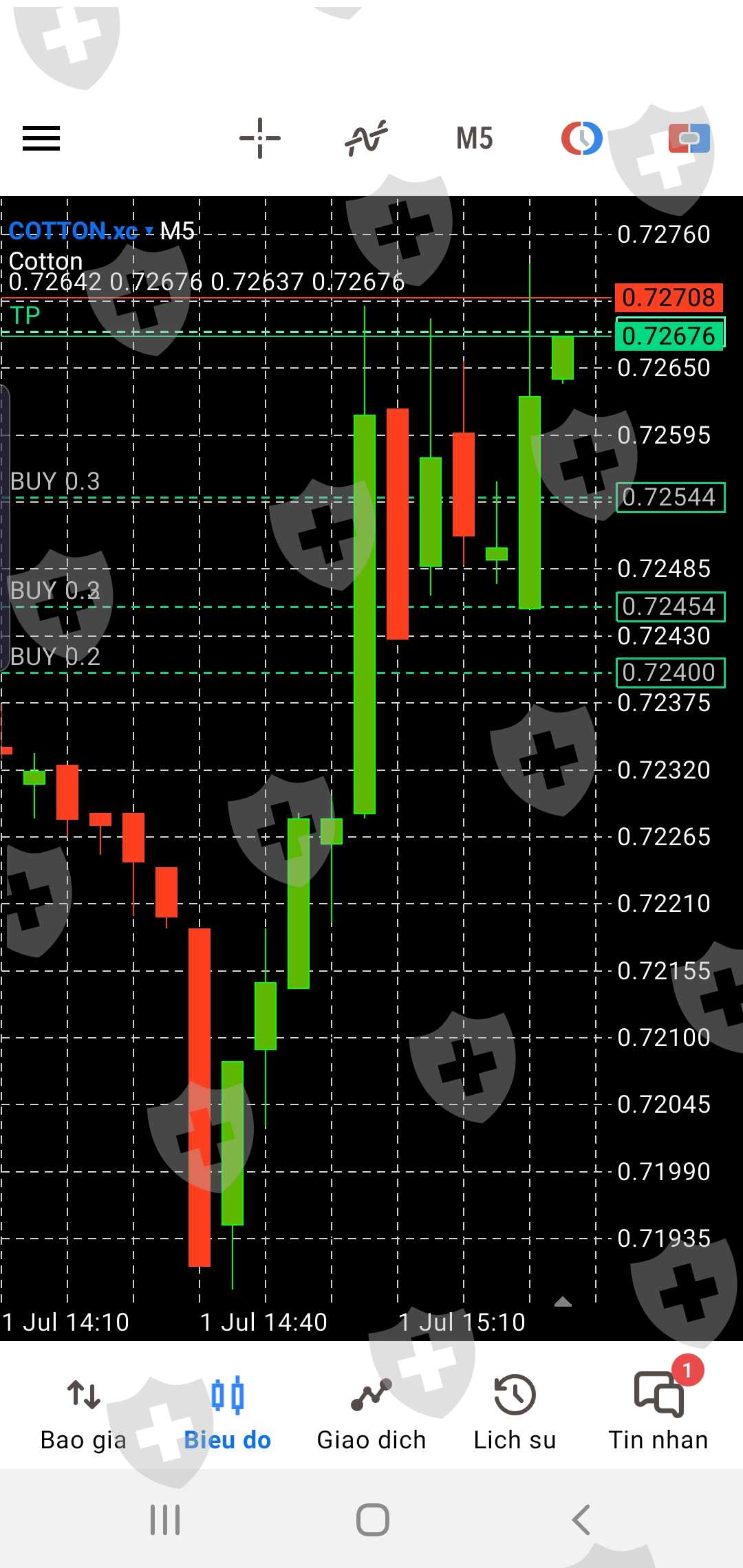
Task: Change the M5 timeframe
Action: pyautogui.click(x=474, y=138)
